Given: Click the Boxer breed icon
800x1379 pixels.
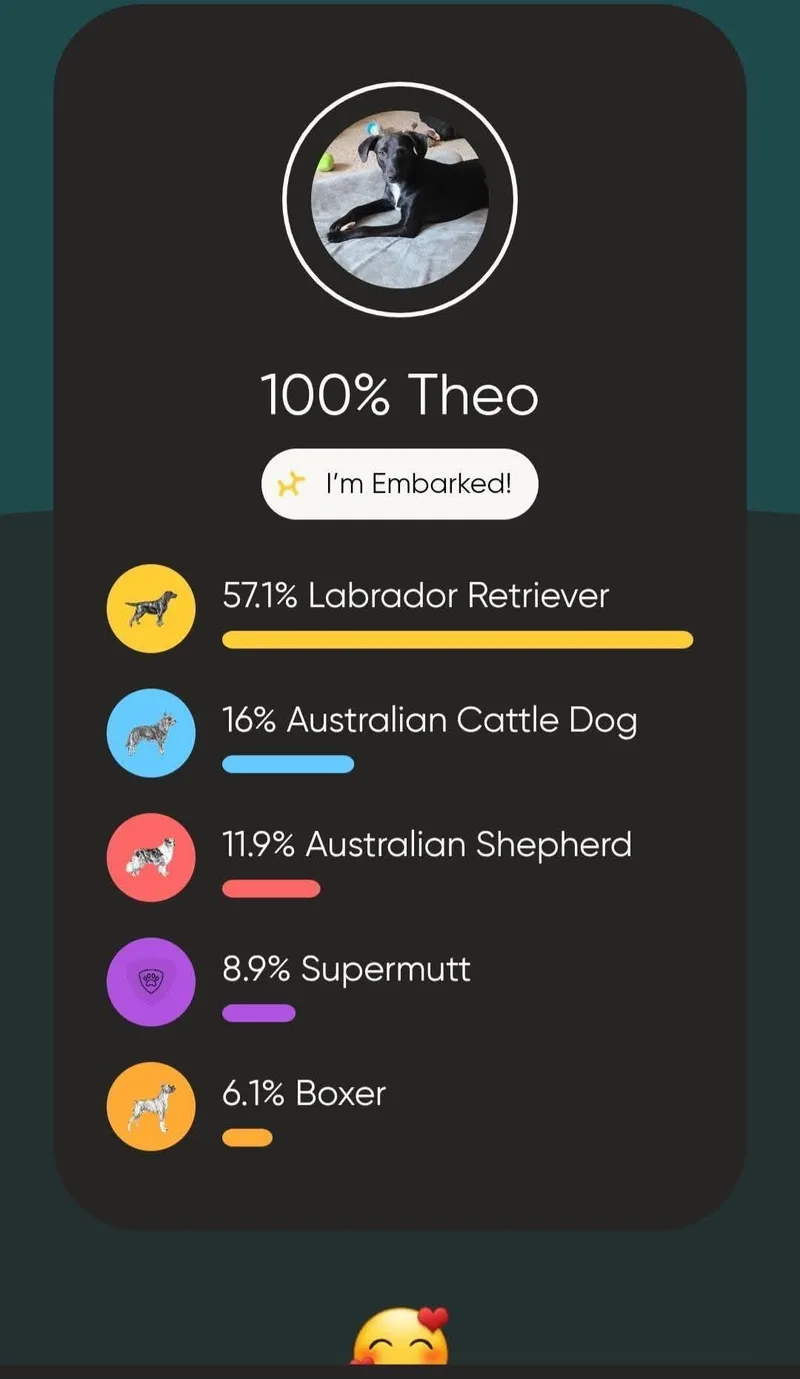Looking at the screenshot, I should coord(150,1106).
